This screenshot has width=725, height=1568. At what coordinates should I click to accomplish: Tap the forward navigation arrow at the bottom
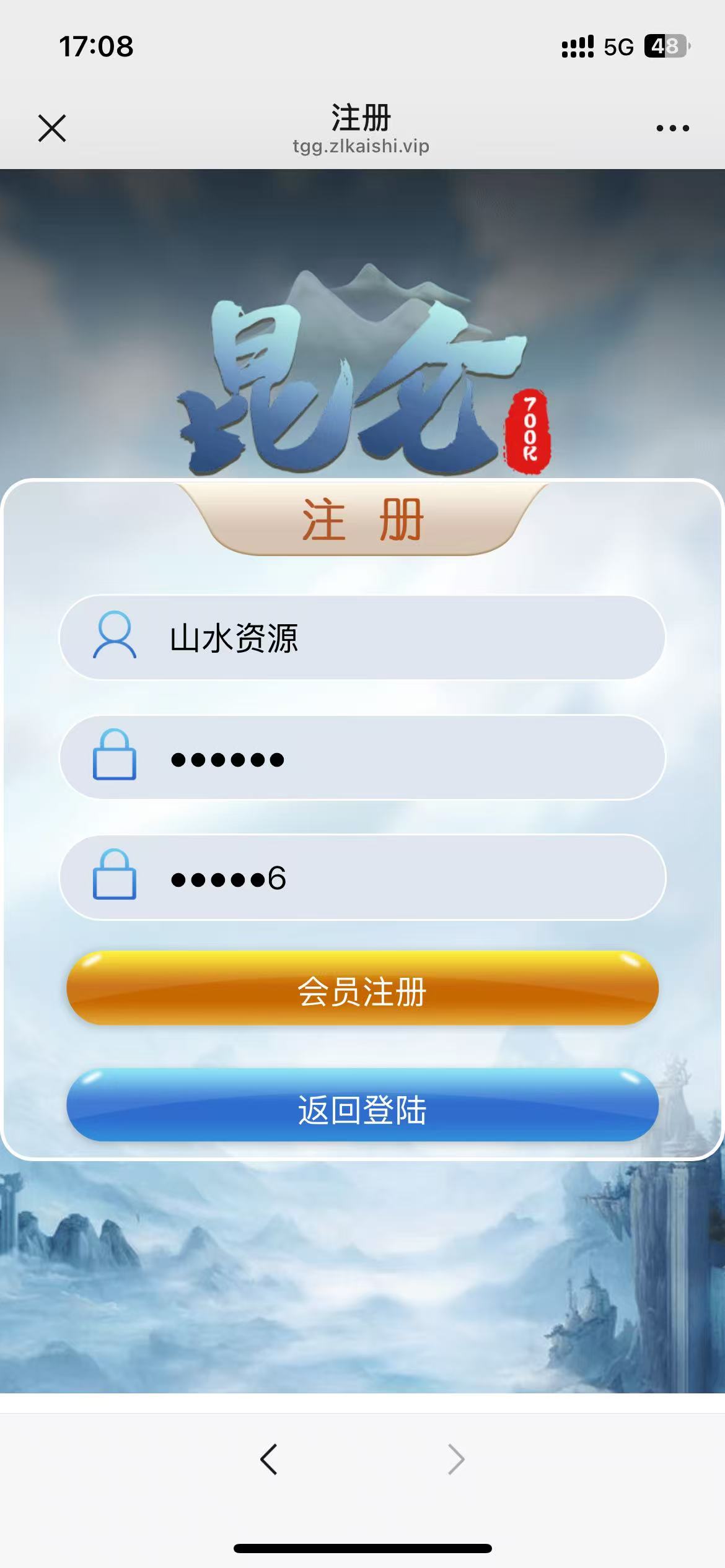(456, 1459)
